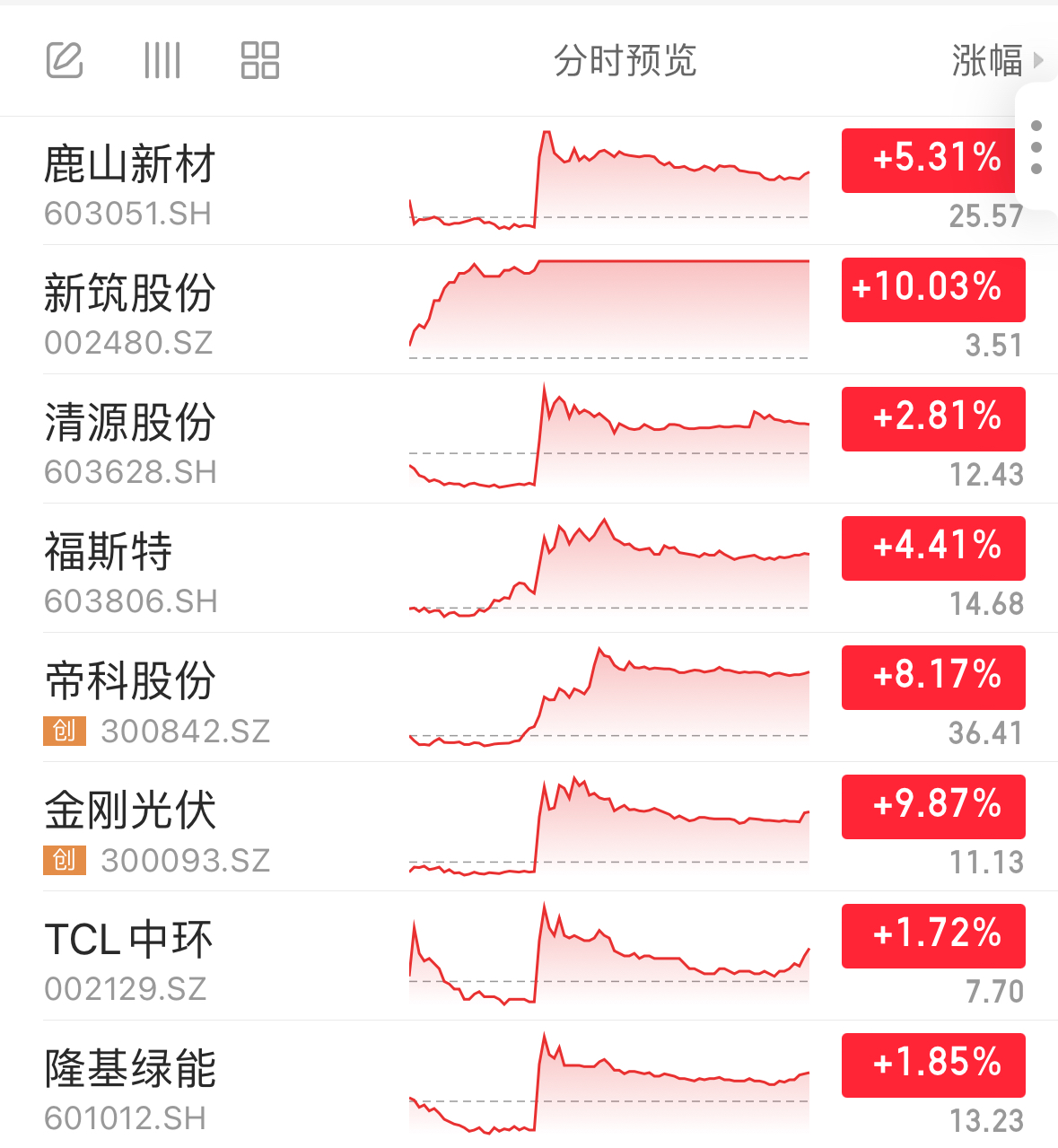Open 隆基绿能 by tapping its name
1058x1148 pixels.
(130, 1068)
